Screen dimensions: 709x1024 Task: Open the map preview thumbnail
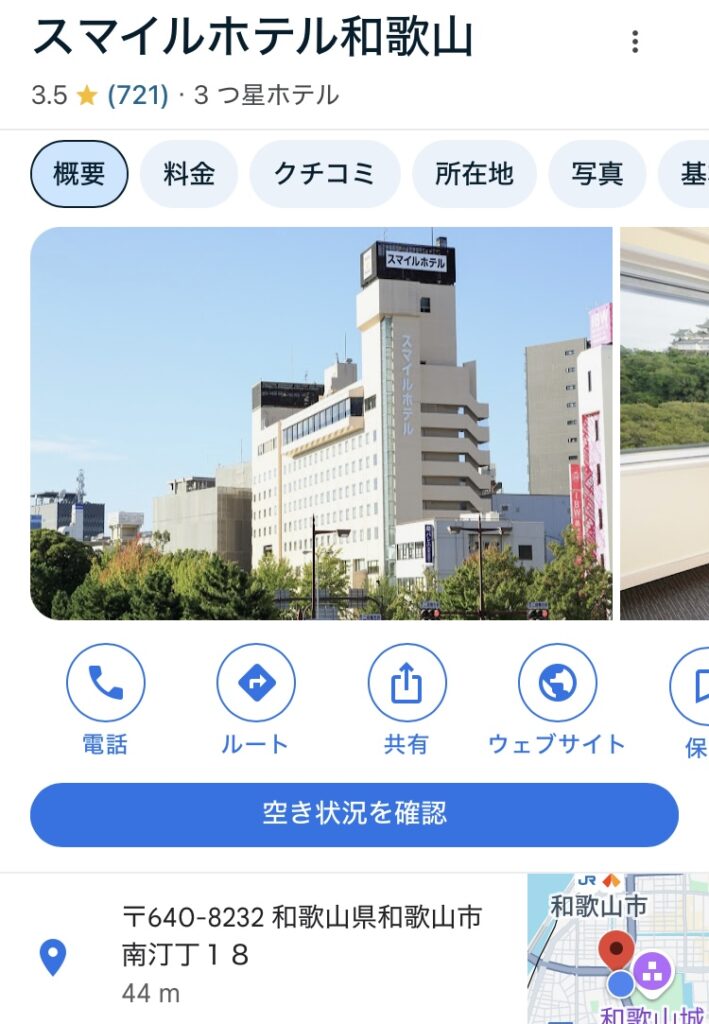click(x=617, y=950)
